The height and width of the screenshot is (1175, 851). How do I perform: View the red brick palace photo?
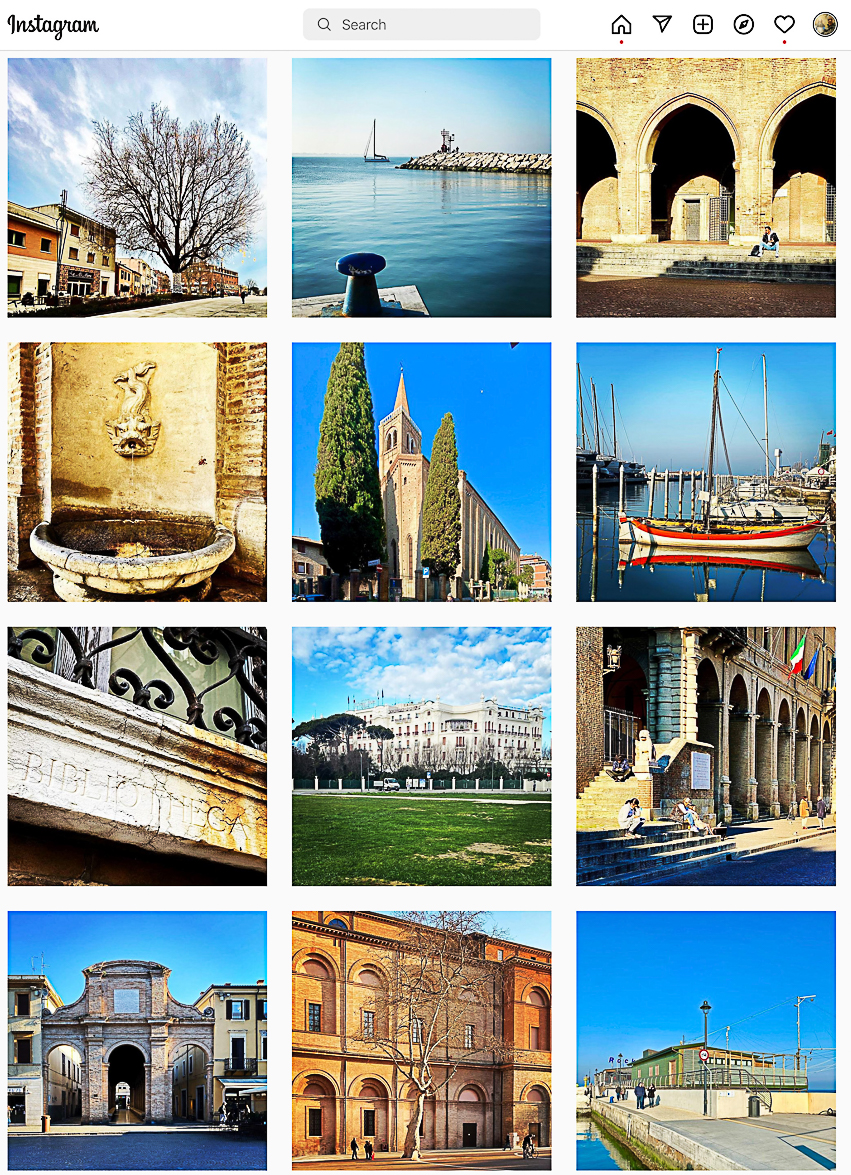pos(421,1040)
